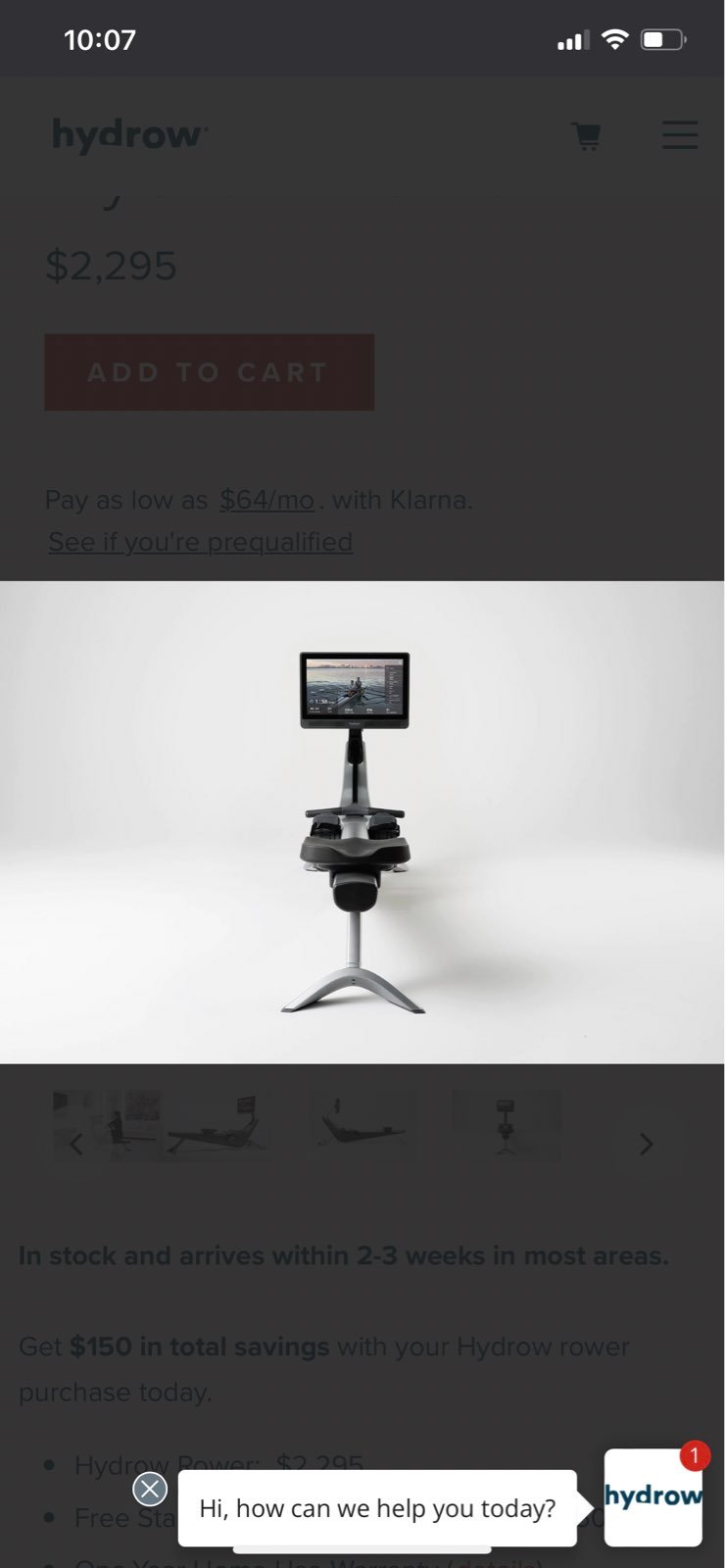Show next thumbnails with right arrow
The width and height of the screenshot is (725, 1568).
pyautogui.click(x=646, y=1144)
